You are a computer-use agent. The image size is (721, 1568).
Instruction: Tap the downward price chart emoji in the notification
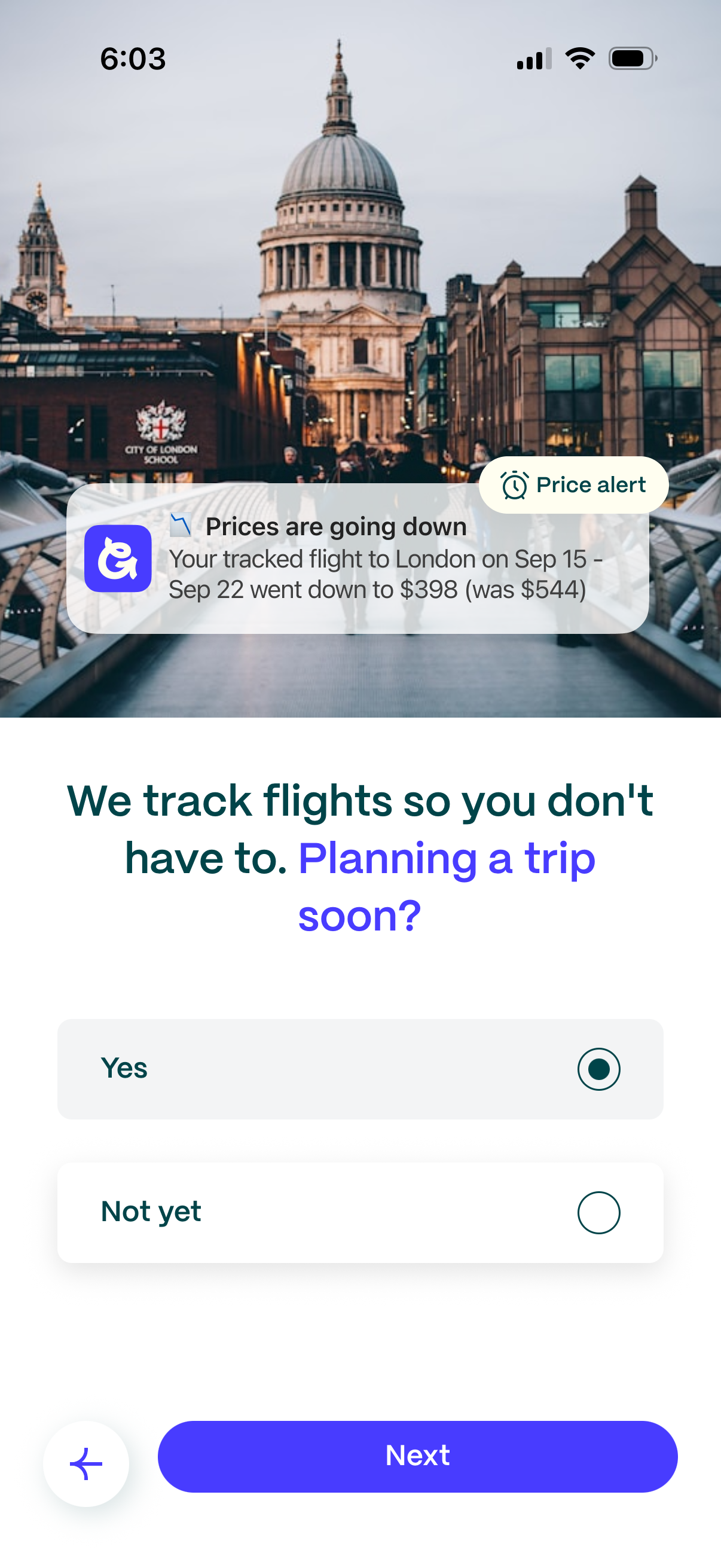pyautogui.click(x=182, y=525)
